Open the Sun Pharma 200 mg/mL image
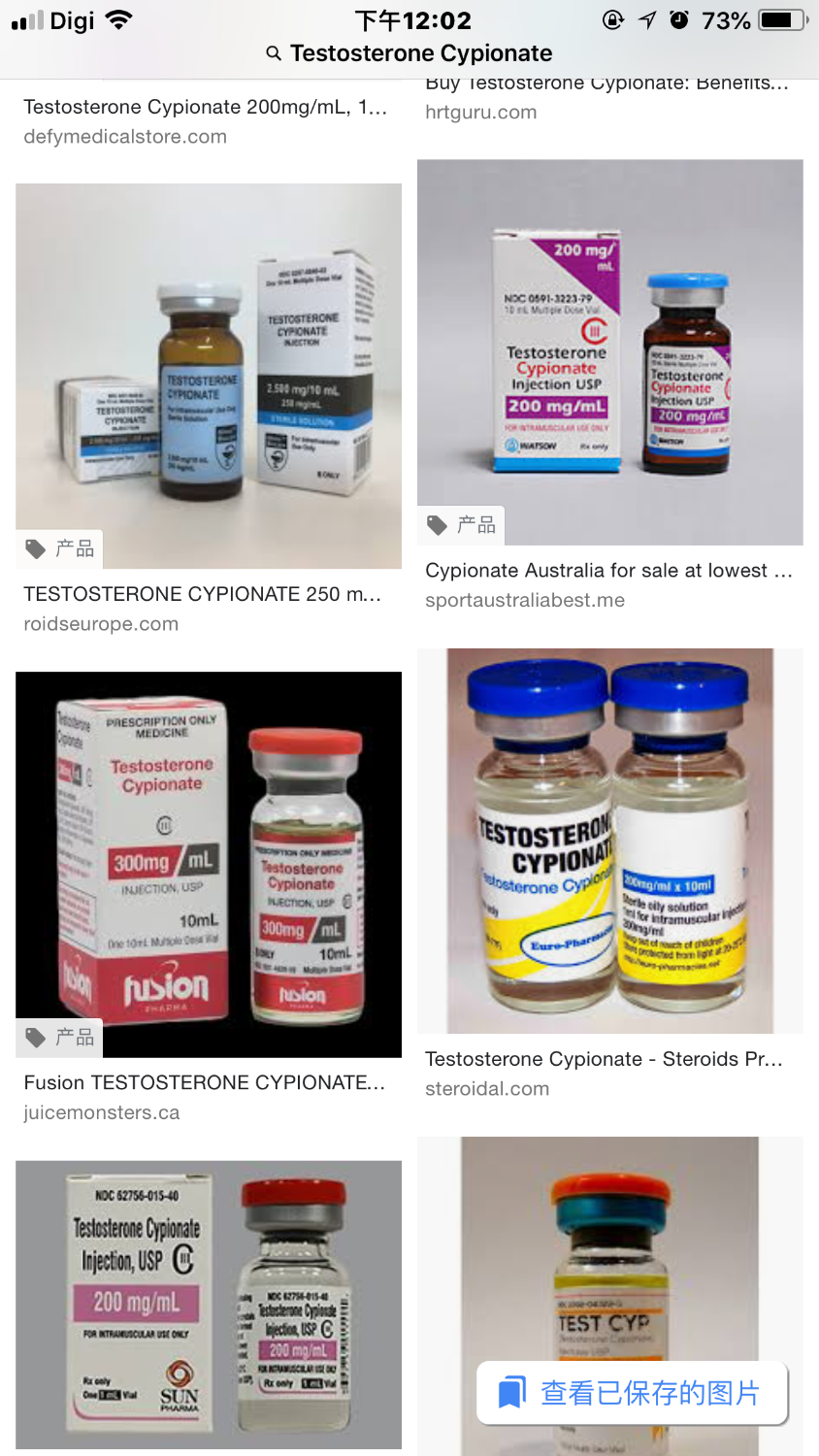Screen dimensions: 819x1456 coord(208,1304)
